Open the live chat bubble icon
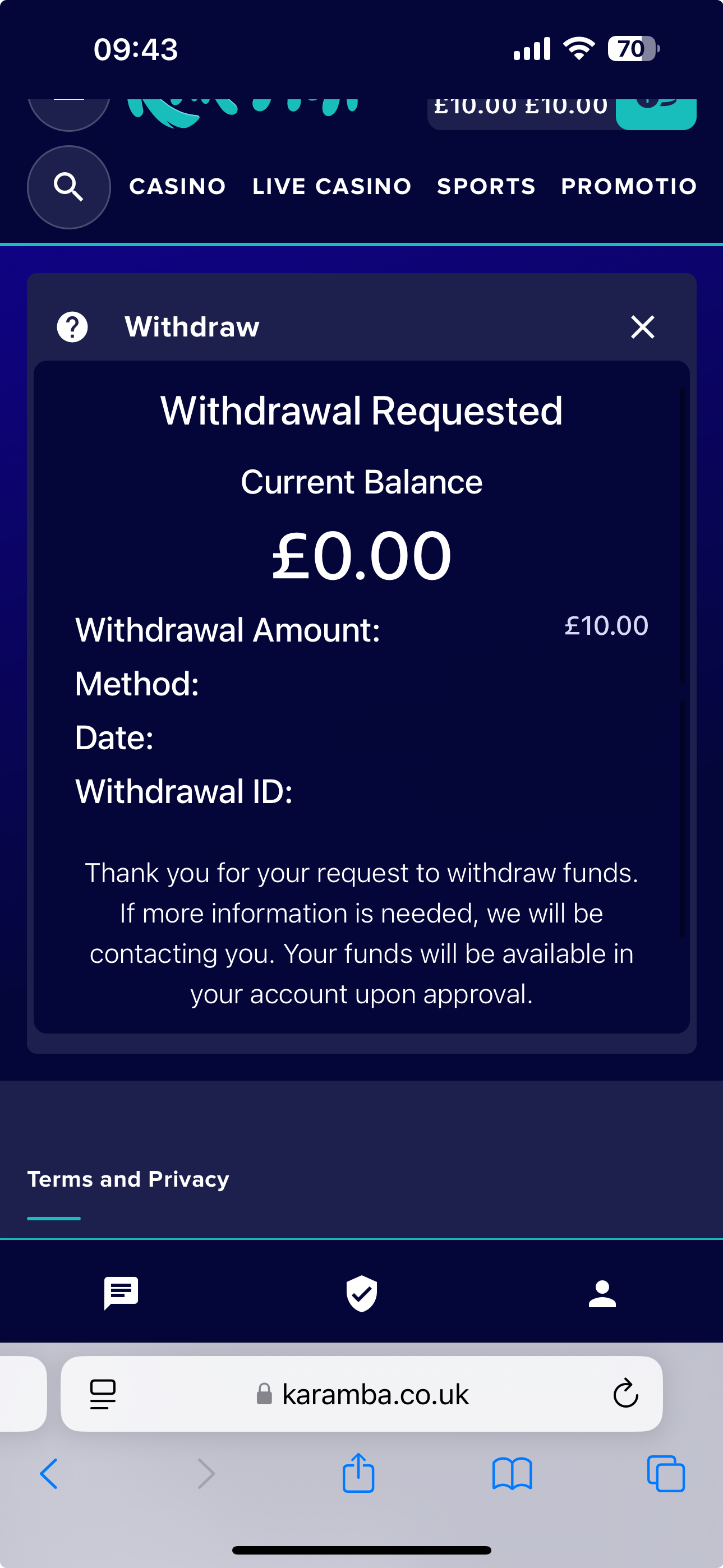Screen dimensions: 723x1568 click(121, 1293)
